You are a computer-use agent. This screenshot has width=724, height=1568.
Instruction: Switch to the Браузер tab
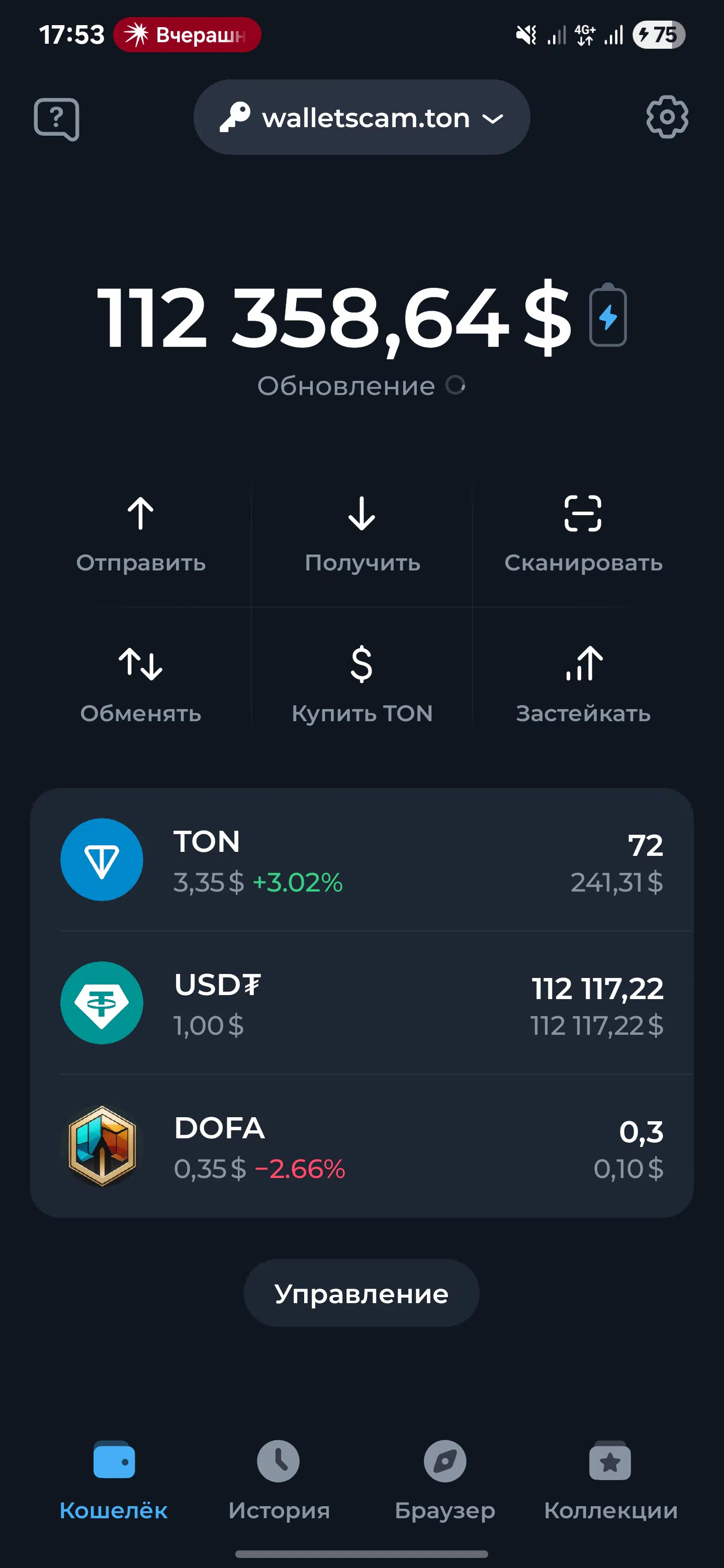(444, 1480)
